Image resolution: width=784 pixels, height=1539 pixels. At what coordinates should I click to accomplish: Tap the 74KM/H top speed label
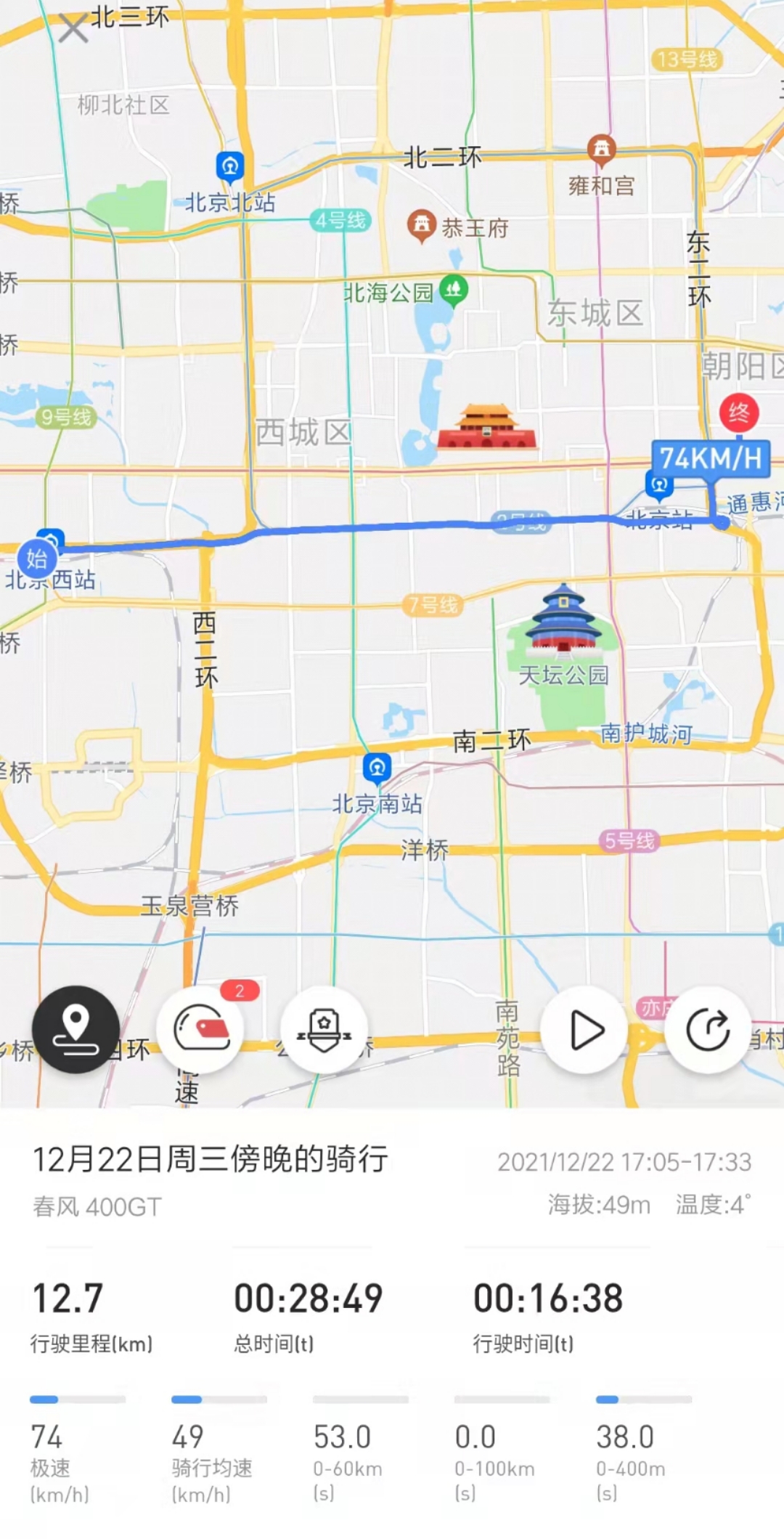(710, 458)
